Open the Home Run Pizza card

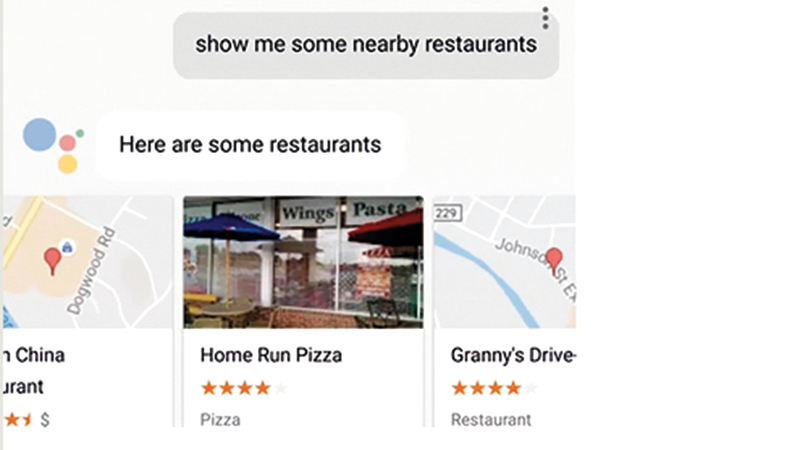pos(303,310)
